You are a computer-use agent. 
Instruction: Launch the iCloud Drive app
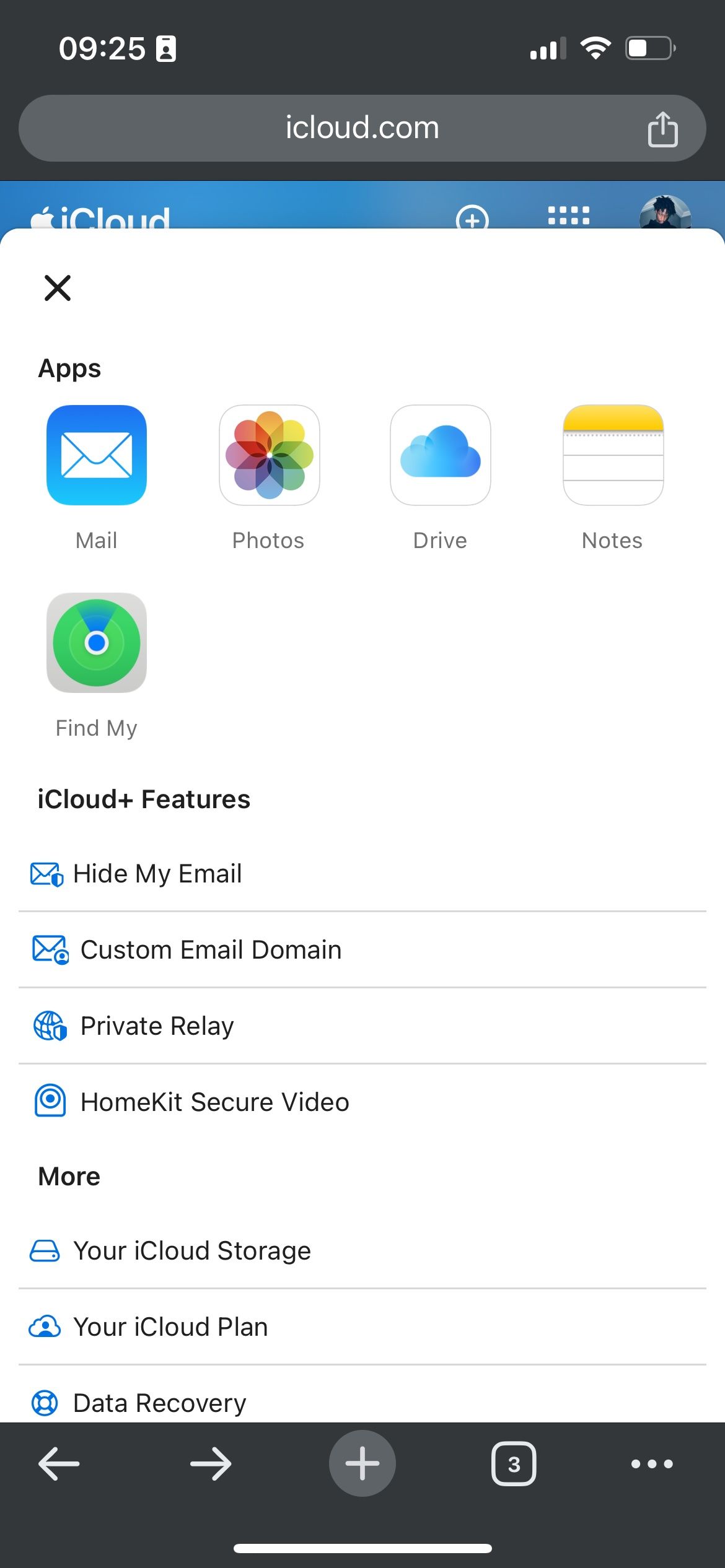(441, 455)
